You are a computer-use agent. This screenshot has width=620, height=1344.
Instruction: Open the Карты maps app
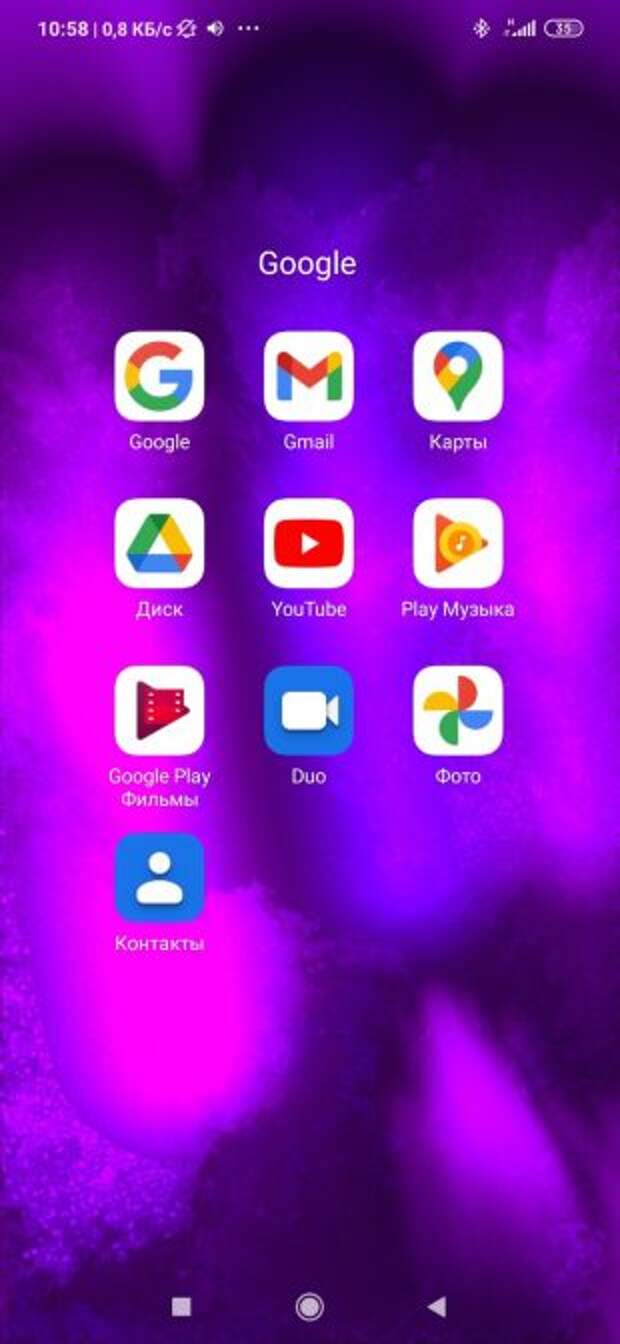458,376
